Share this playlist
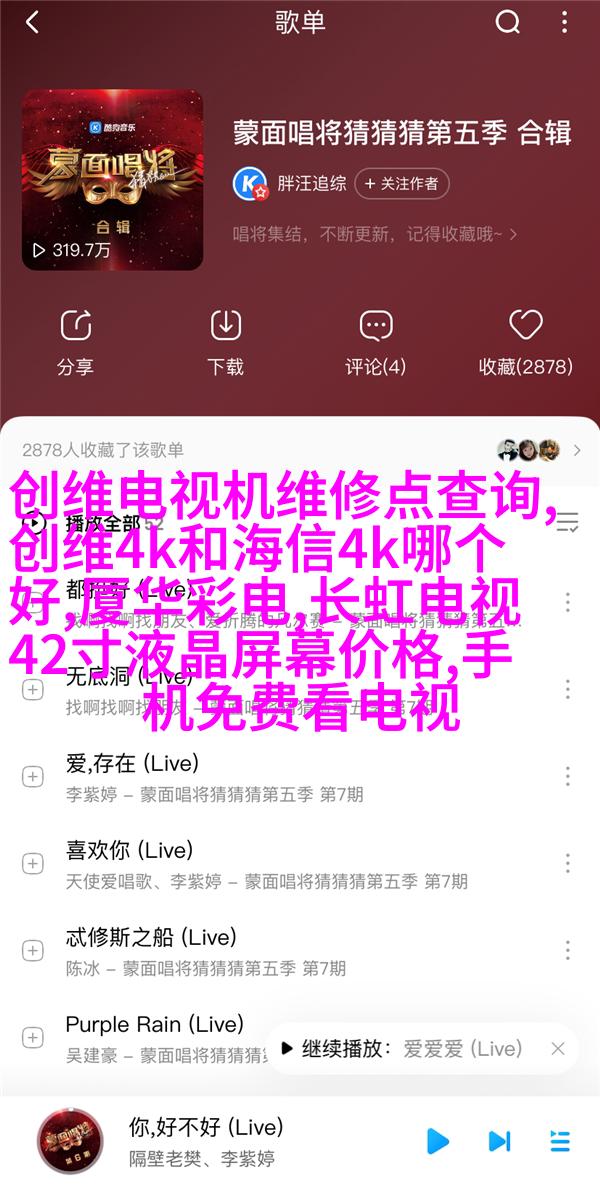The image size is (600, 1189). click(x=75, y=342)
